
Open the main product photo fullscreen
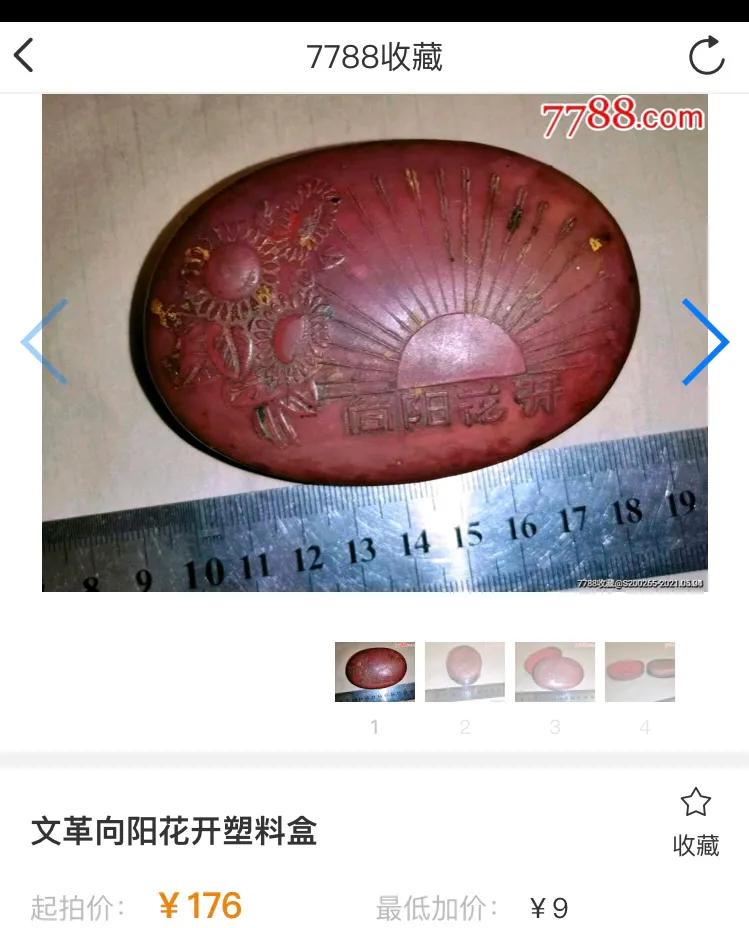pos(374,340)
